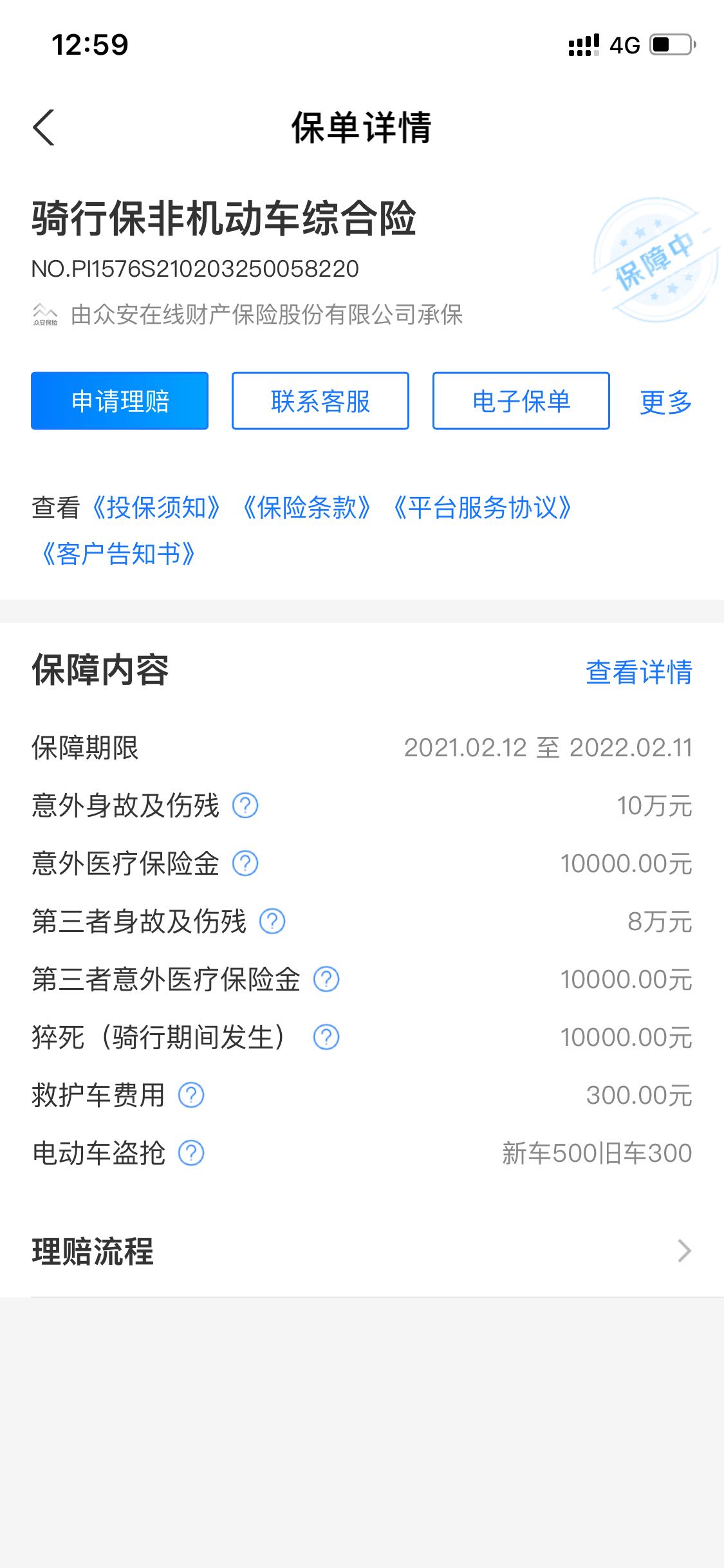
Task: View explanation of 救护车费用
Action: coord(191,1095)
